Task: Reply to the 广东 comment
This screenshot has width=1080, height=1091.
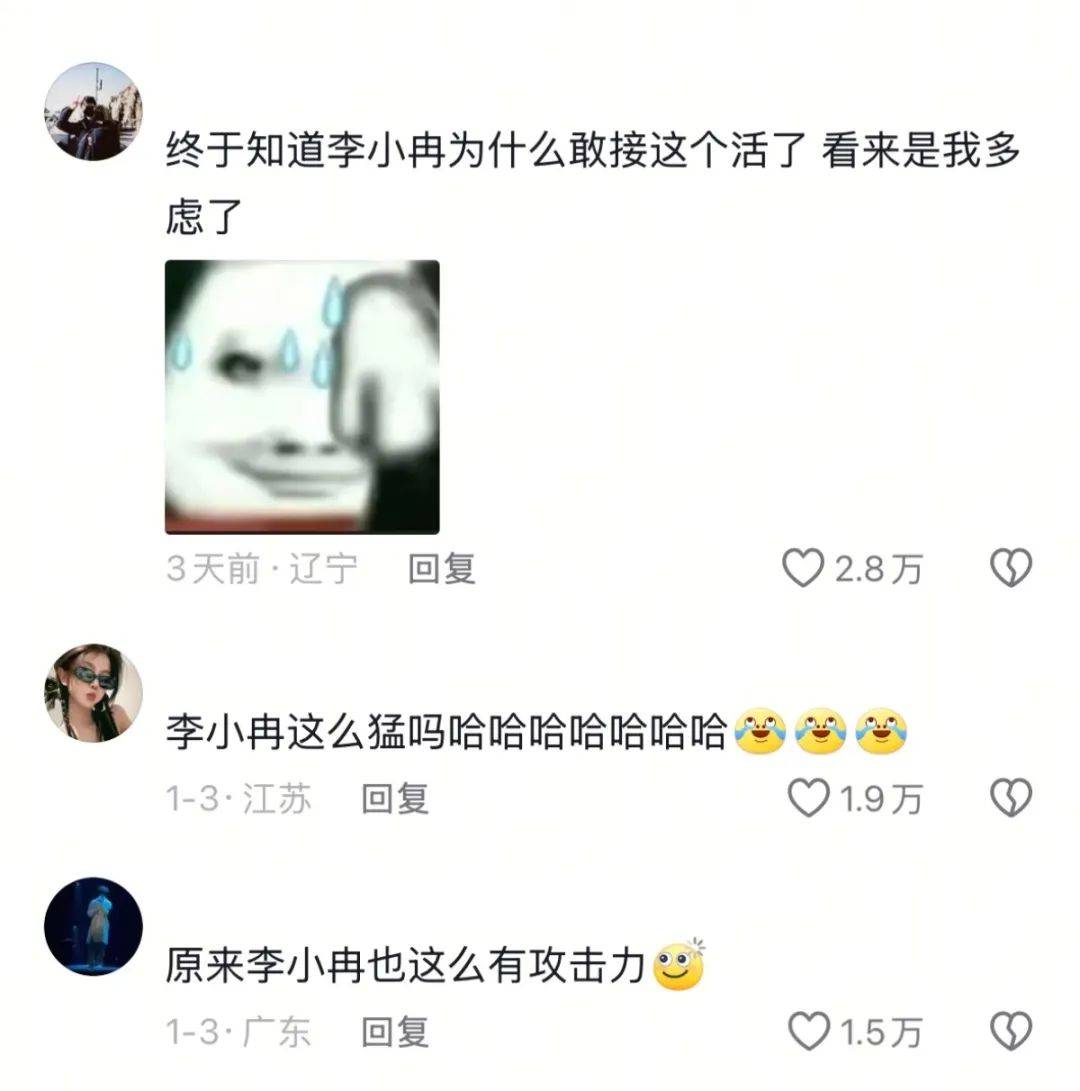Action: (x=395, y=1031)
